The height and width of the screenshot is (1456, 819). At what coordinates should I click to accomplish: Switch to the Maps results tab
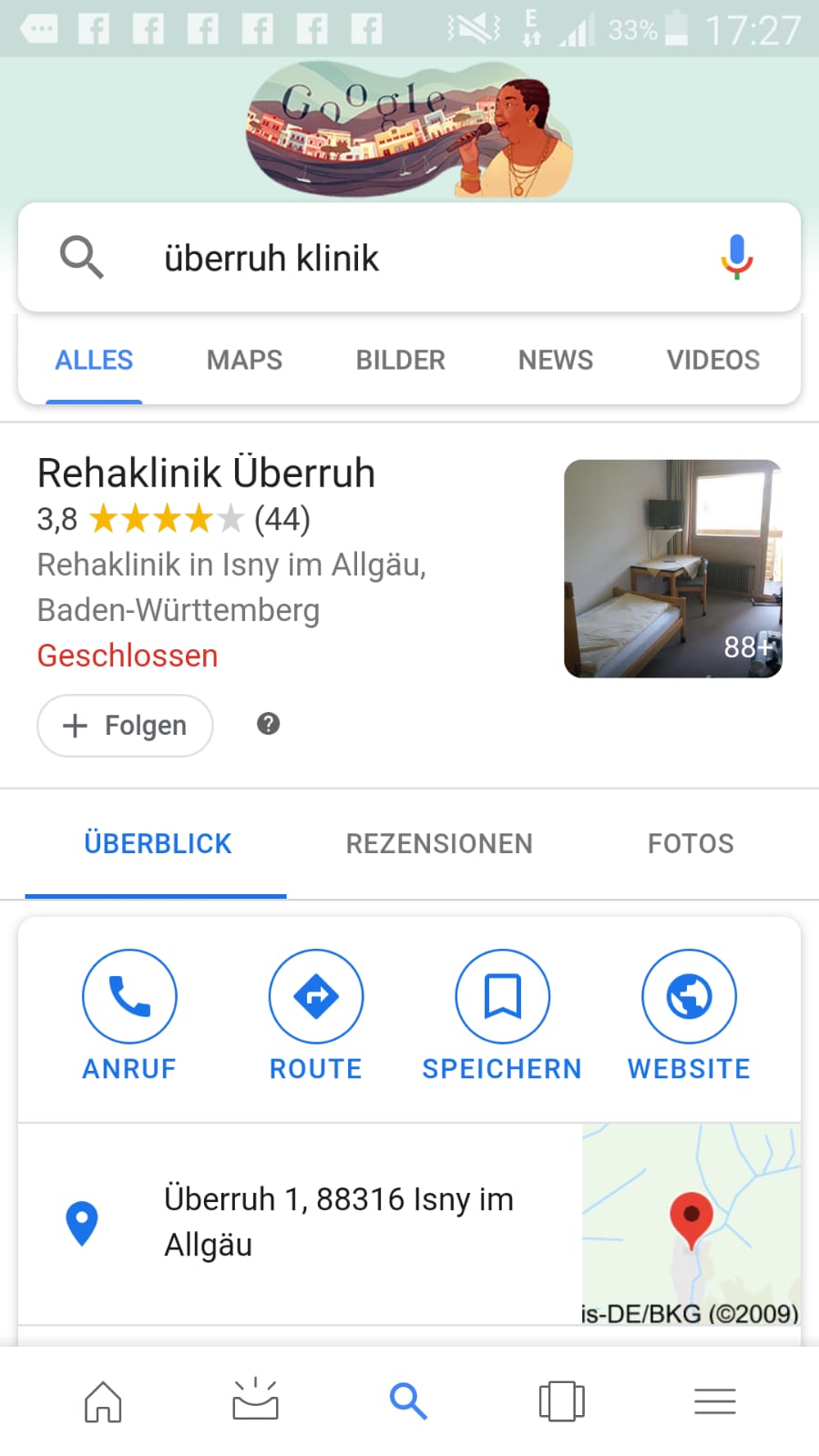pyautogui.click(x=244, y=361)
